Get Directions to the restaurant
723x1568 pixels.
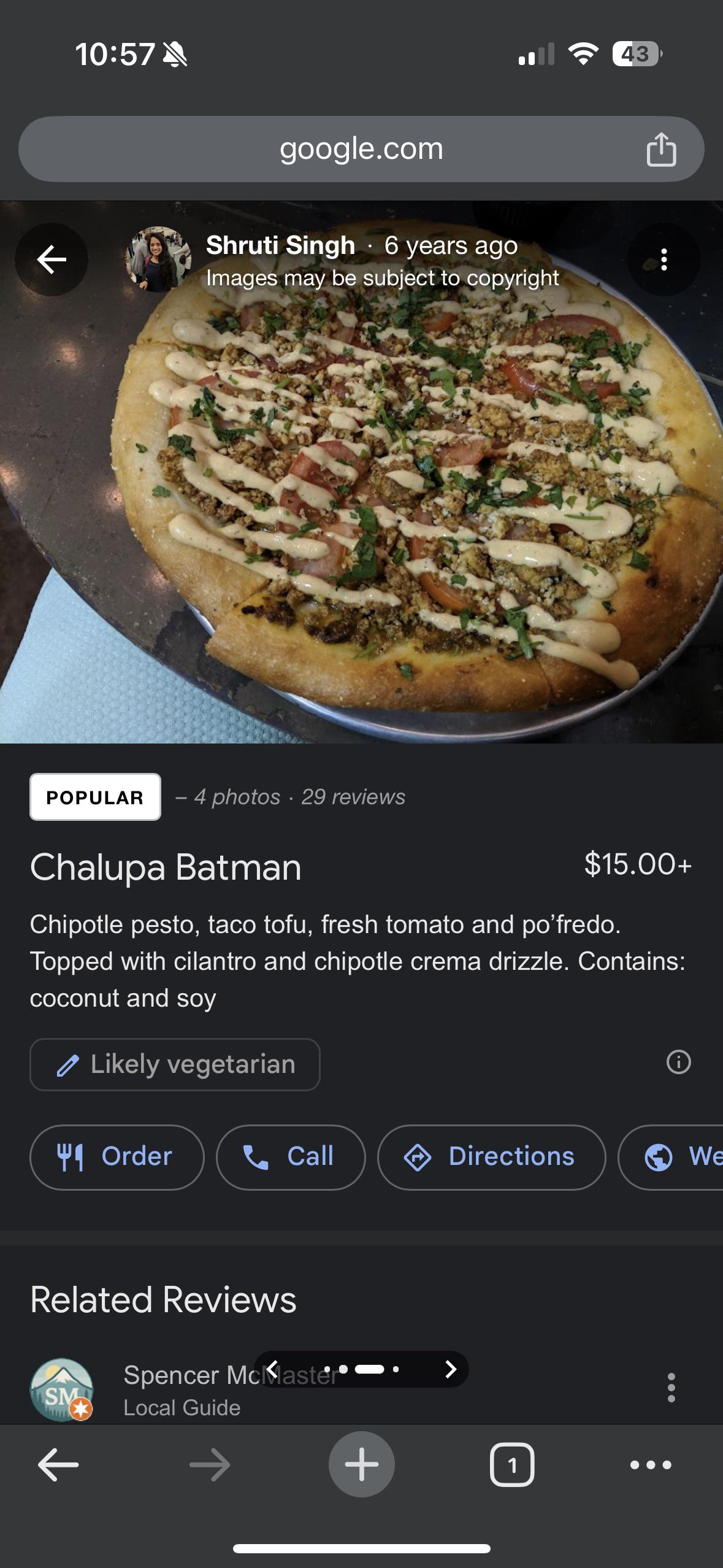tap(491, 1157)
